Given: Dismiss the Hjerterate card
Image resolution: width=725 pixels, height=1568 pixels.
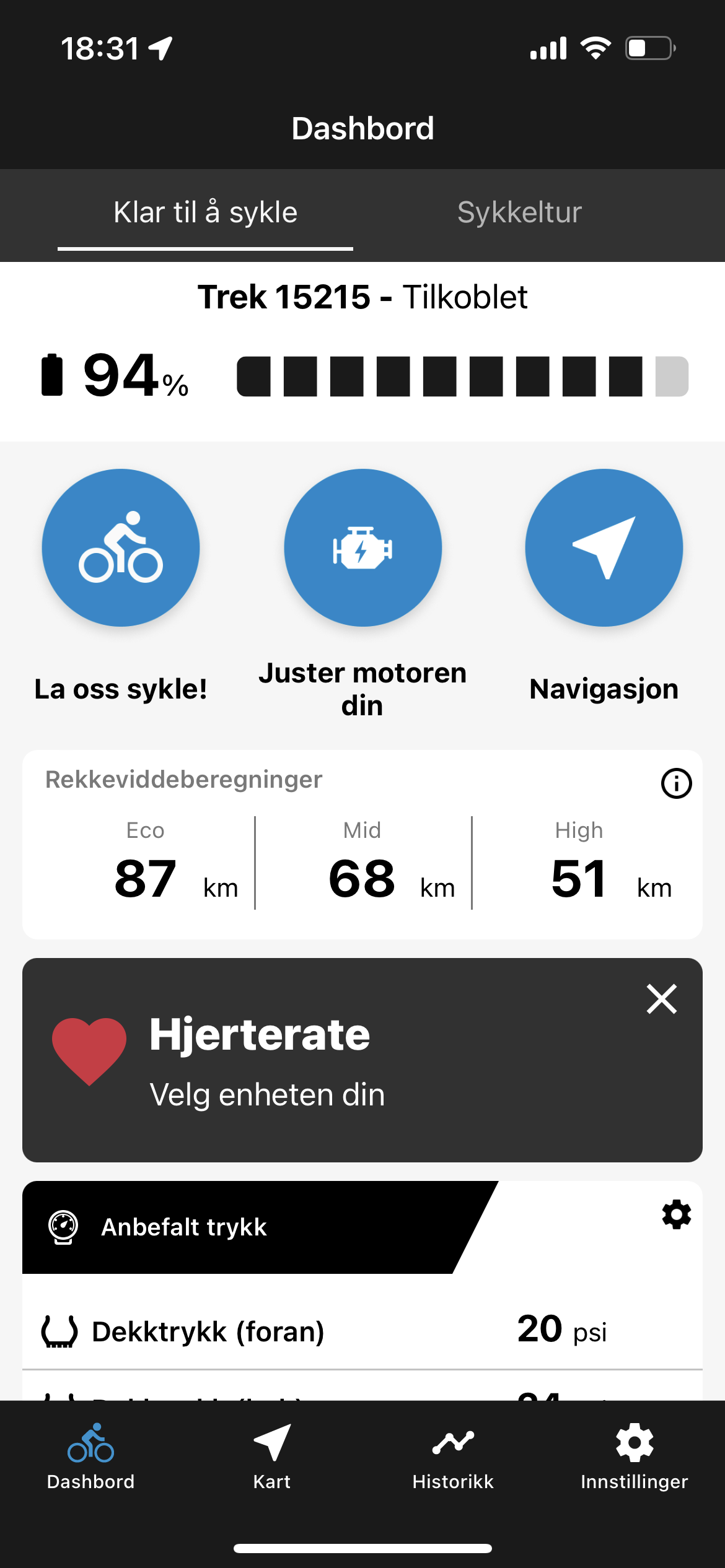Looking at the screenshot, I should click(661, 999).
